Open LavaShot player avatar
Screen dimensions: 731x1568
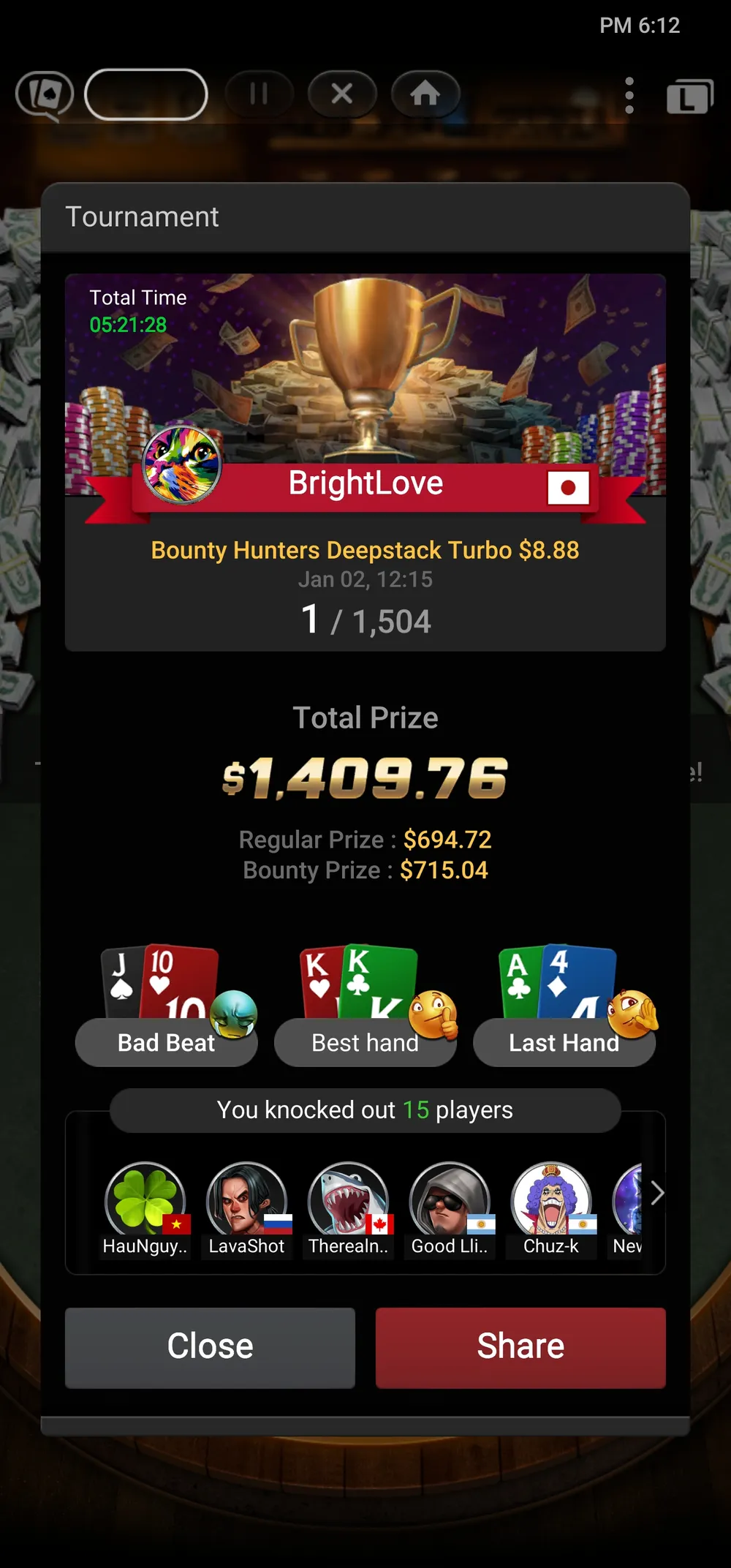coord(246,1201)
